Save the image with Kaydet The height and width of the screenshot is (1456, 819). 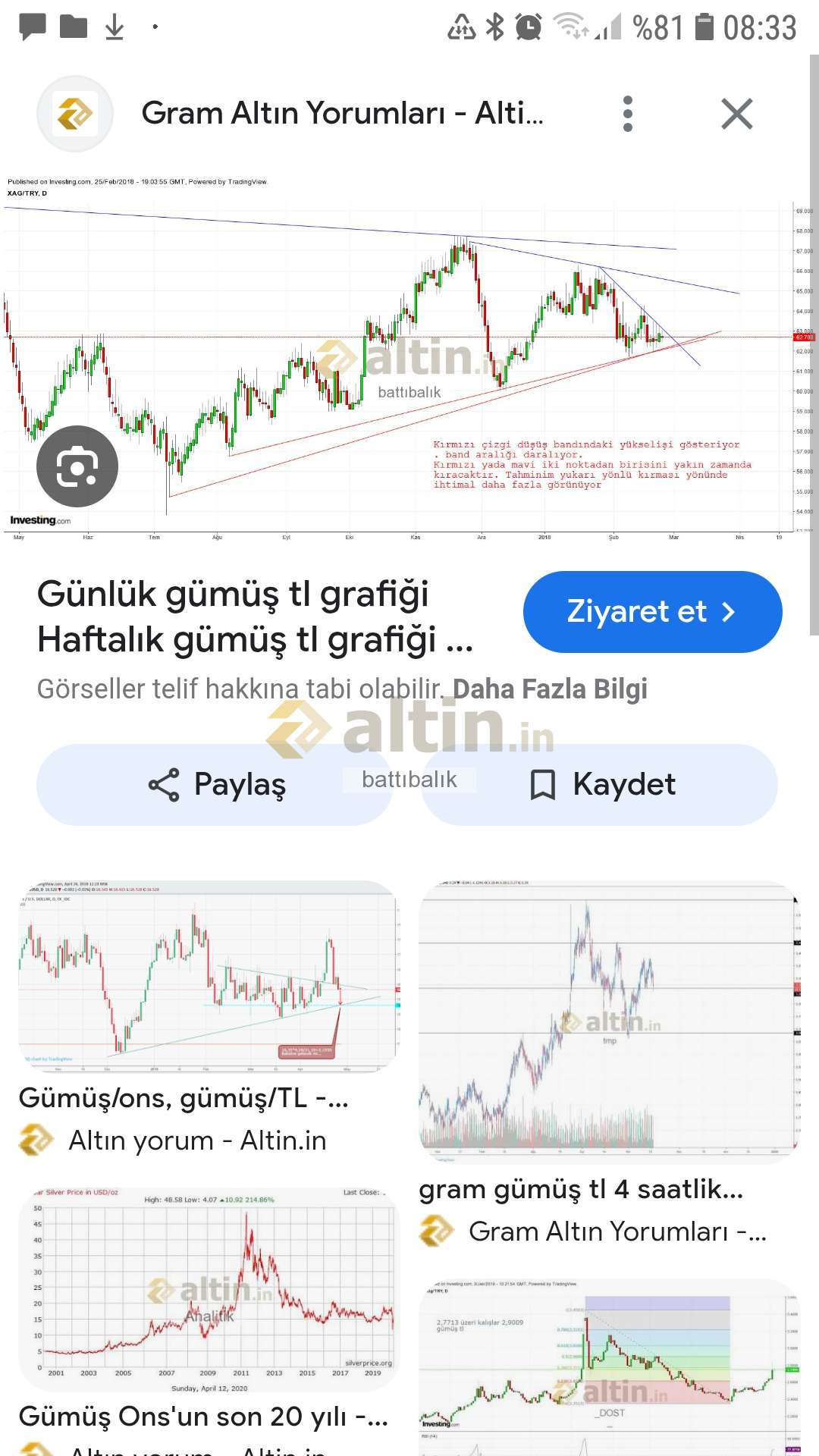click(601, 784)
